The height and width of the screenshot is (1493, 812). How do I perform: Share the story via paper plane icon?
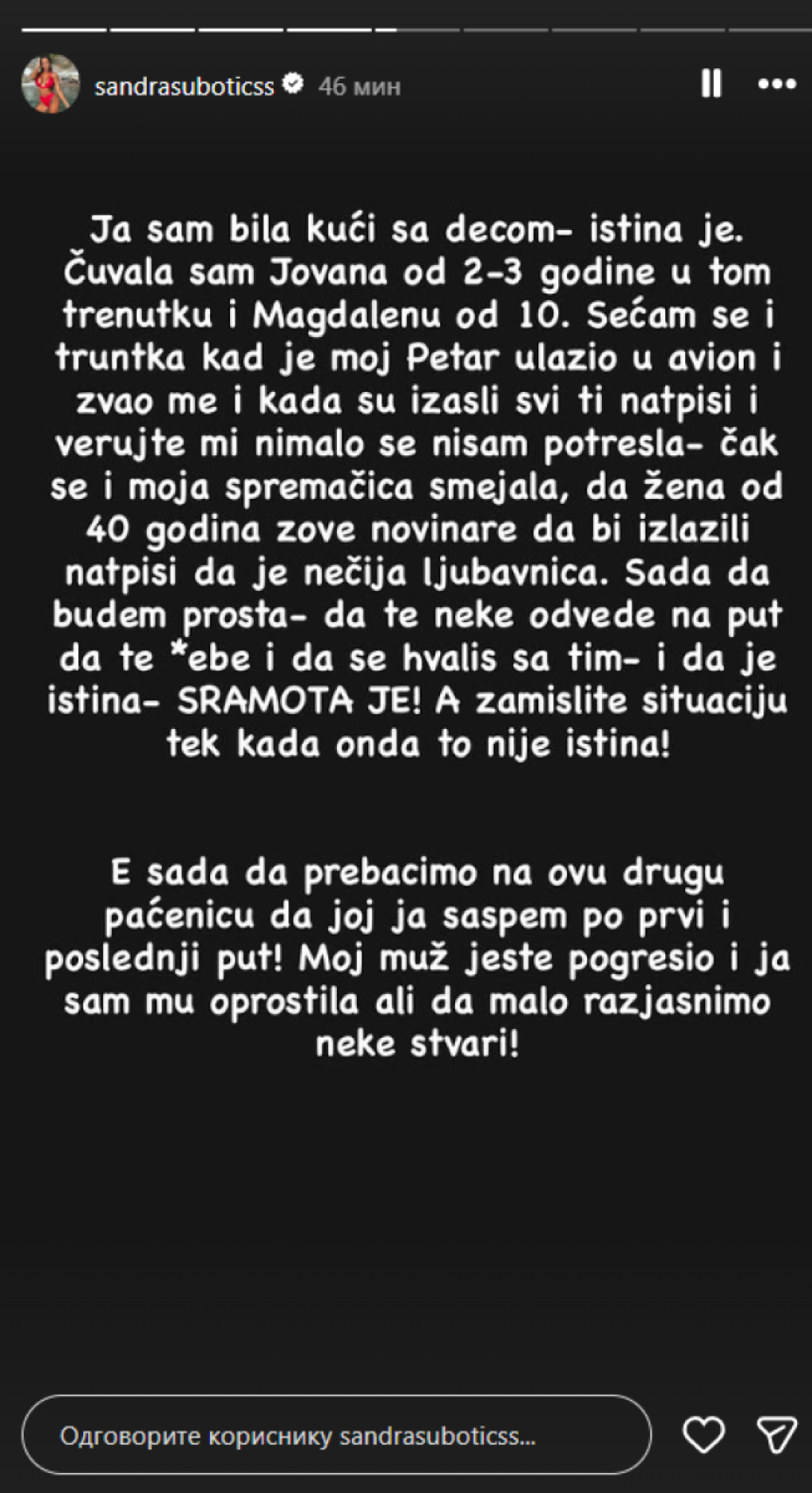pos(776,1435)
